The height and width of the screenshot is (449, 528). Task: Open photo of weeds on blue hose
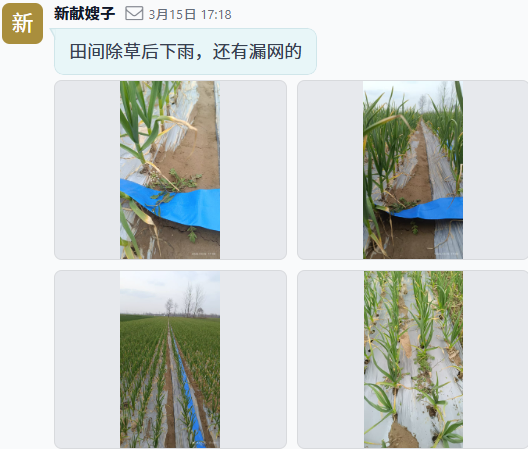click(x=170, y=170)
